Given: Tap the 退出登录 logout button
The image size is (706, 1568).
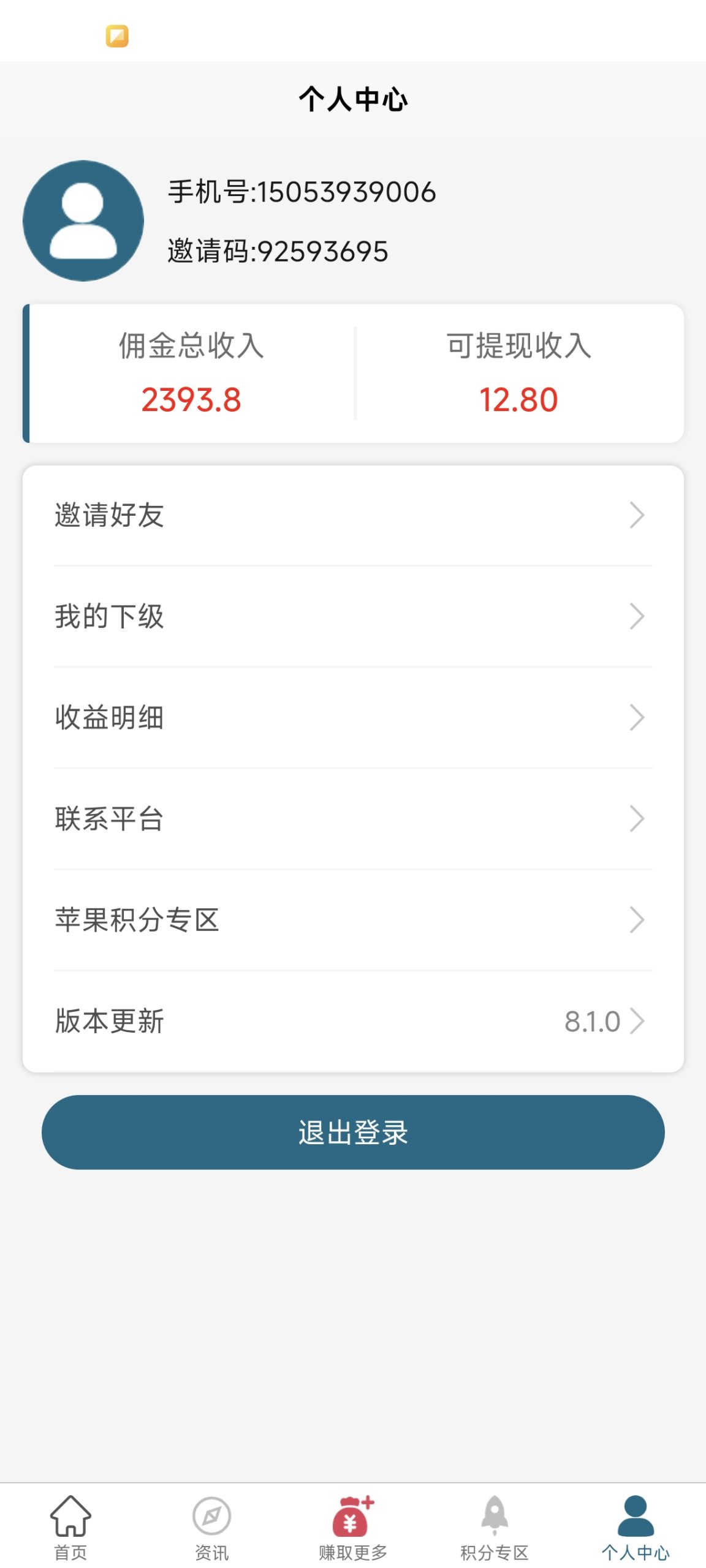Looking at the screenshot, I should pyautogui.click(x=352, y=1133).
